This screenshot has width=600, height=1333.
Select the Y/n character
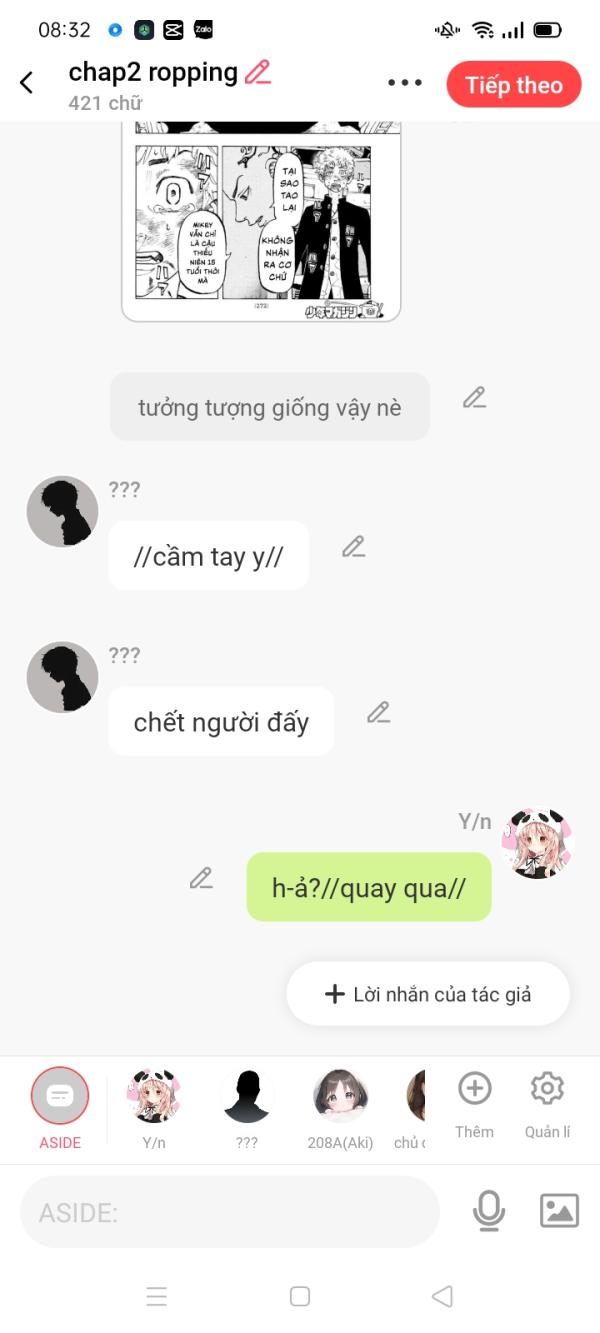[x=154, y=1108]
